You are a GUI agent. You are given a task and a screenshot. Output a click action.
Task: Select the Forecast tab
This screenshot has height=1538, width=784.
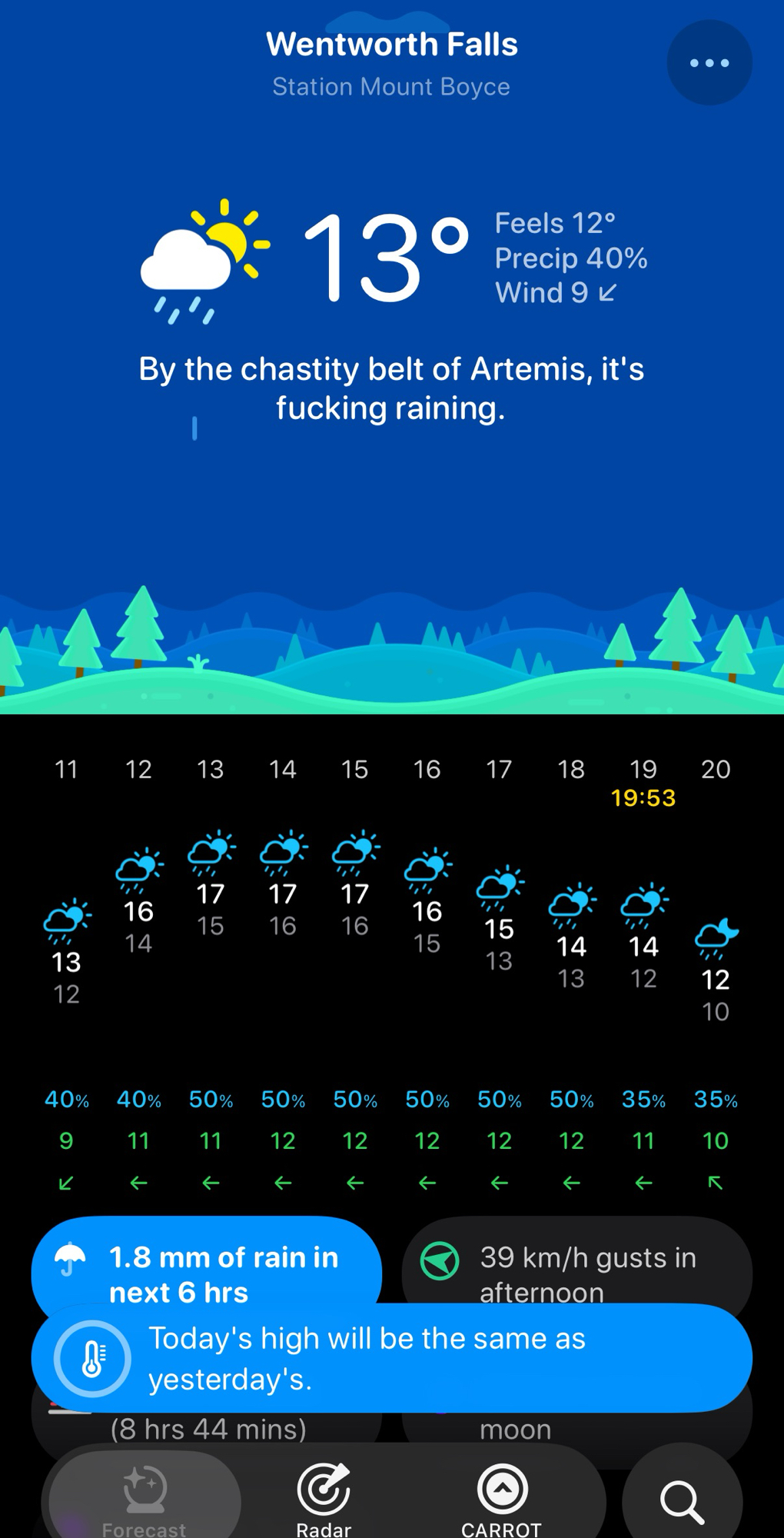click(x=145, y=1499)
